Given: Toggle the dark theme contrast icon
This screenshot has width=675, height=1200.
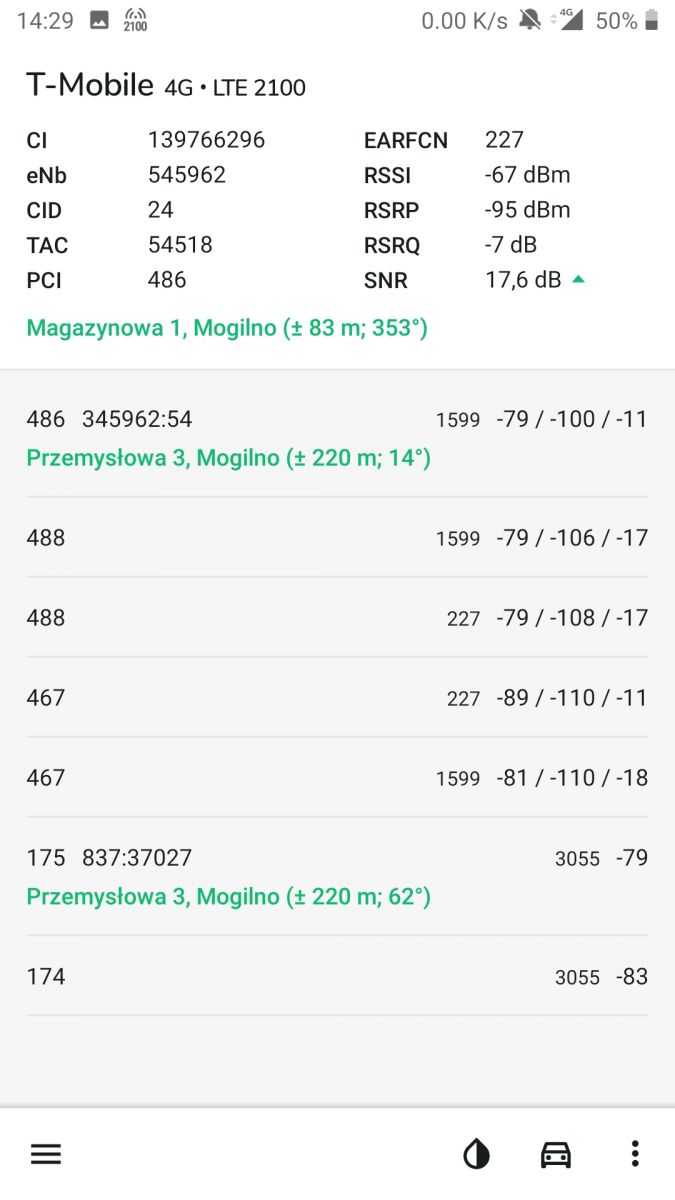Looking at the screenshot, I should point(477,1155).
